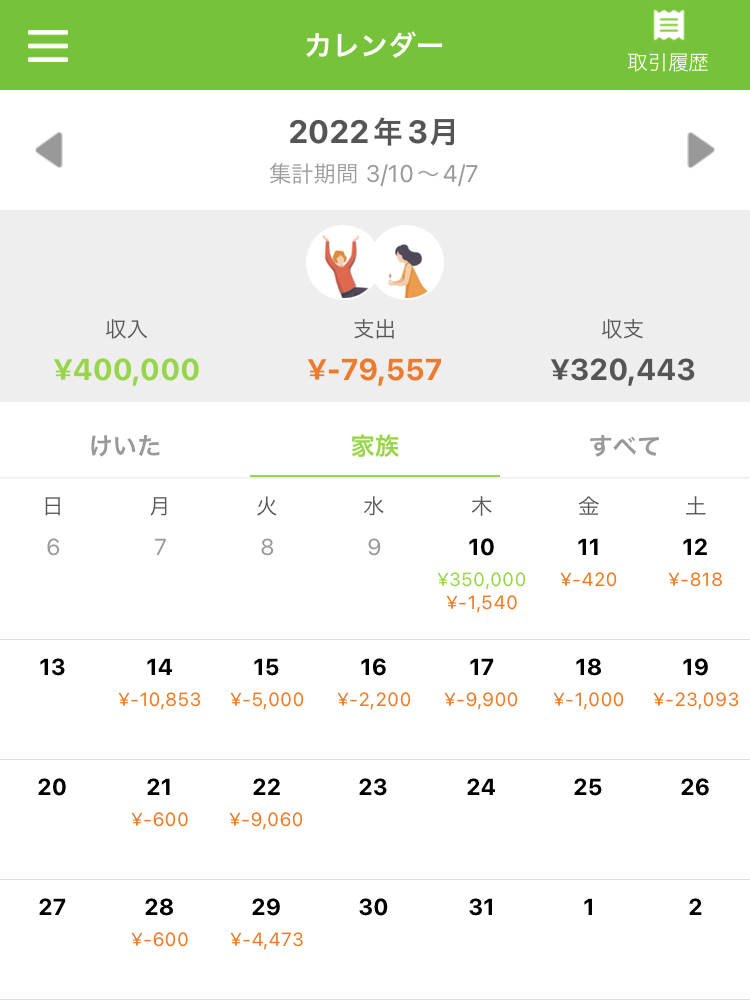
Task: Click the left avatar illustration
Action: tap(341, 262)
